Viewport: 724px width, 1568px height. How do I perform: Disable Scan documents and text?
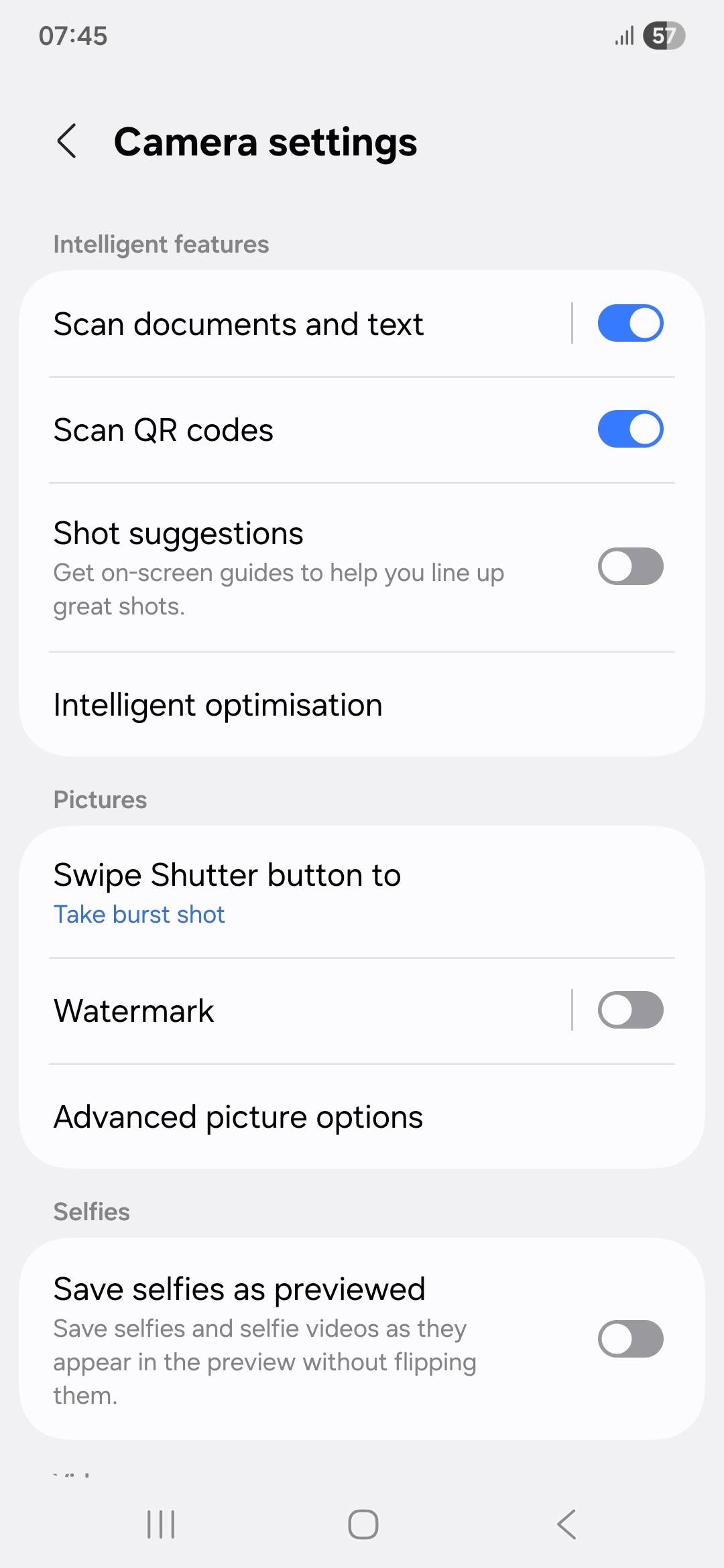coord(630,322)
